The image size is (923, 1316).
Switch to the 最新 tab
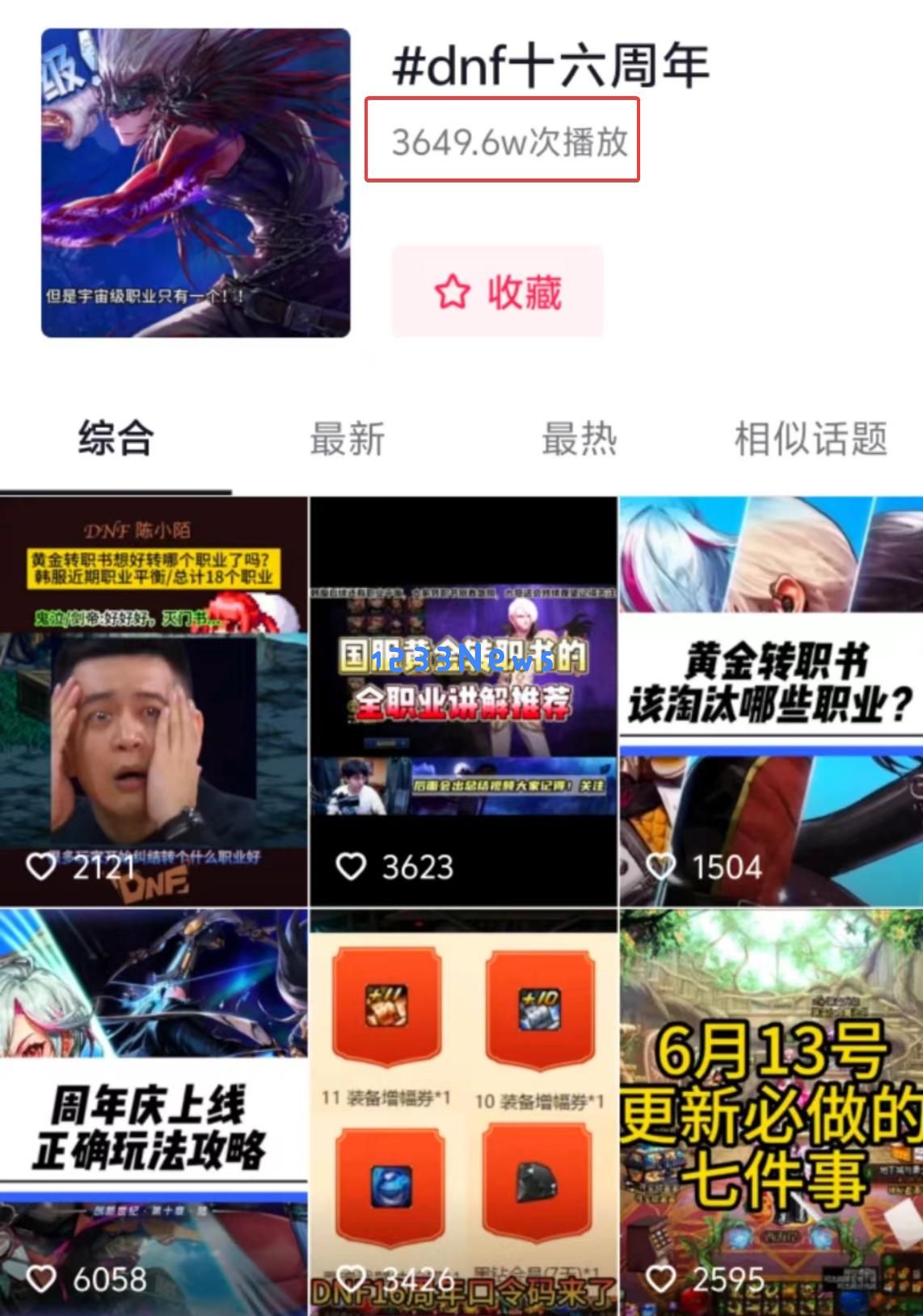coord(347,439)
